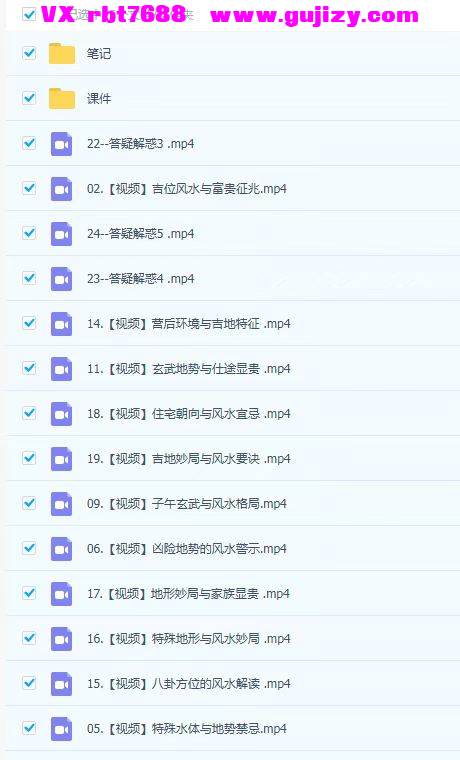Play 02. 吉位风水与富贵征兆.mp4
This screenshot has width=460, height=760.
coord(187,189)
